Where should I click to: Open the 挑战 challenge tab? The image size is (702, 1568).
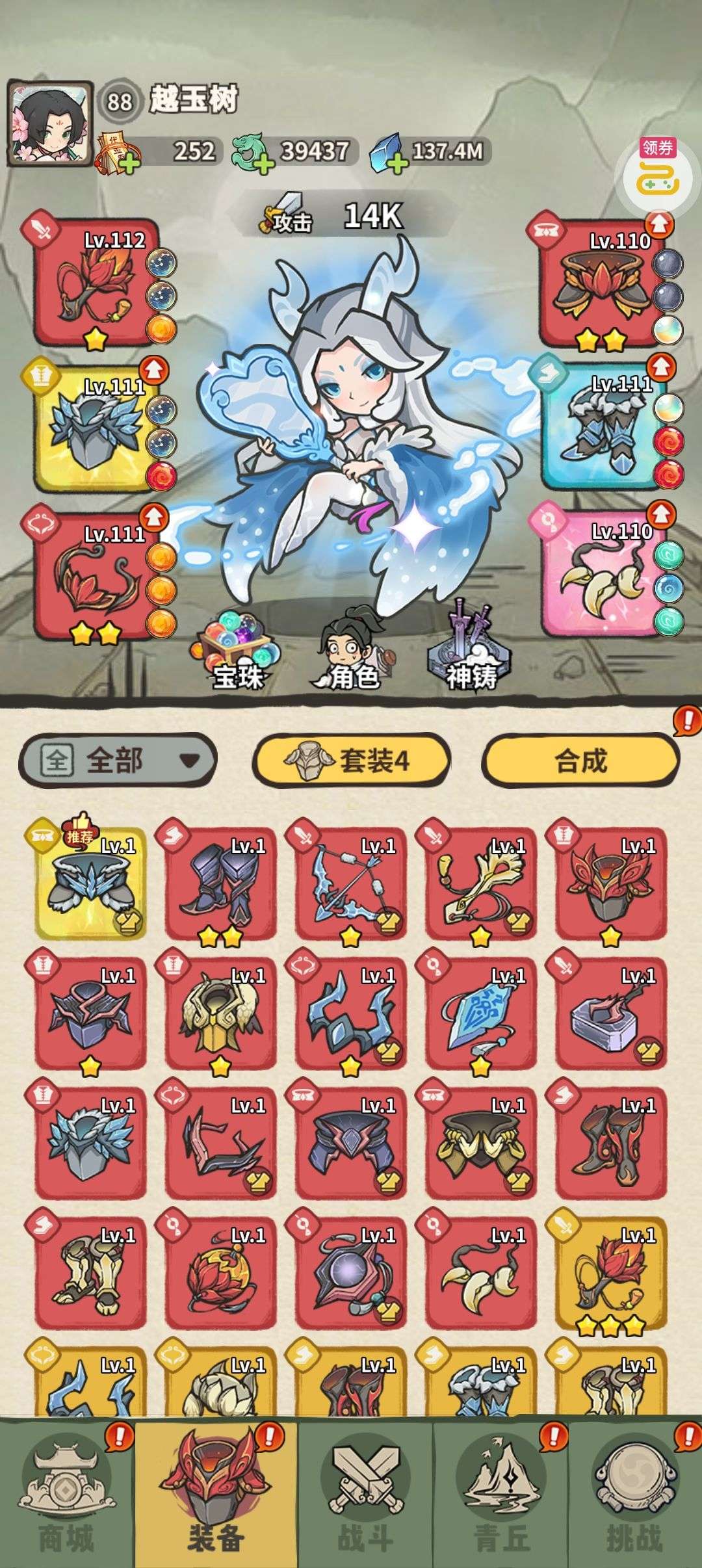point(634,1494)
